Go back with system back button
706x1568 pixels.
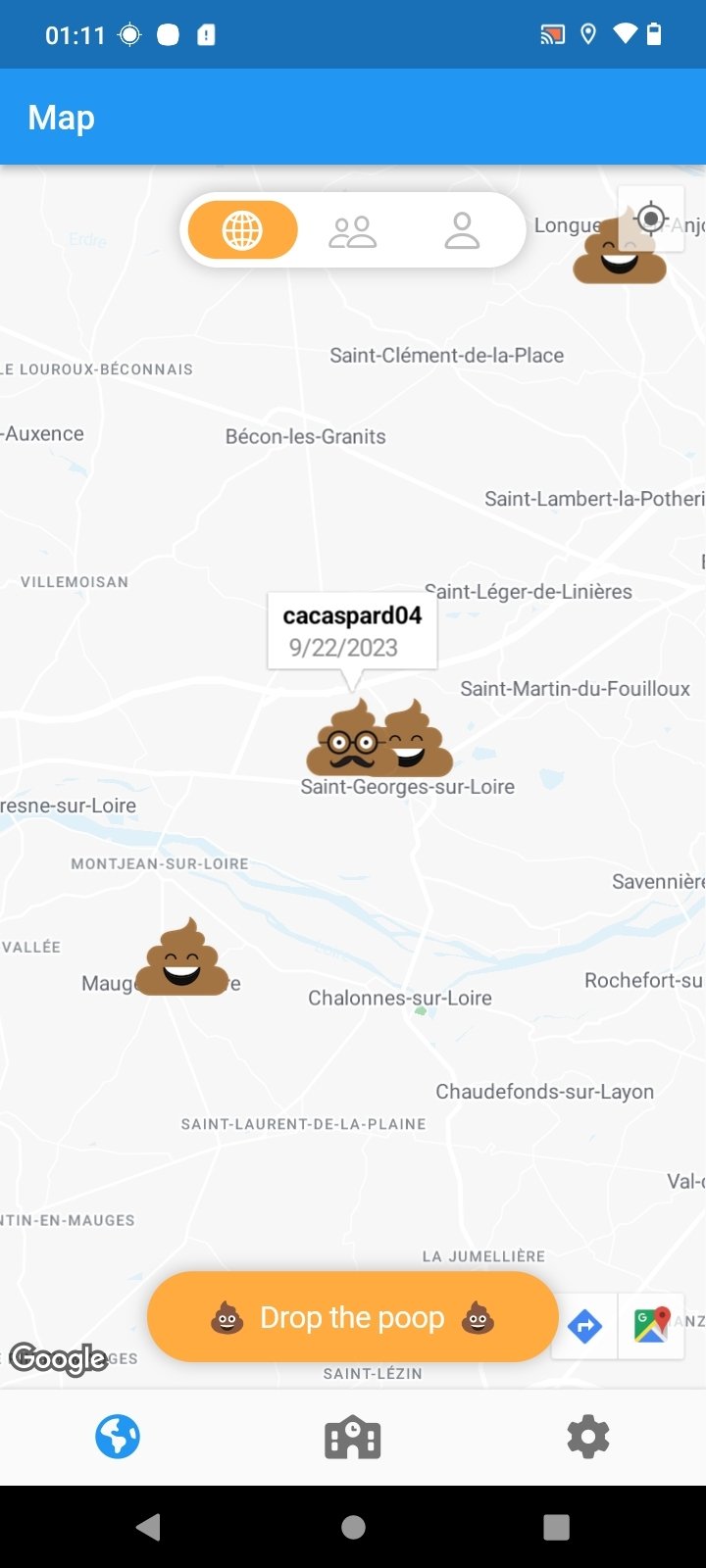(x=149, y=1527)
